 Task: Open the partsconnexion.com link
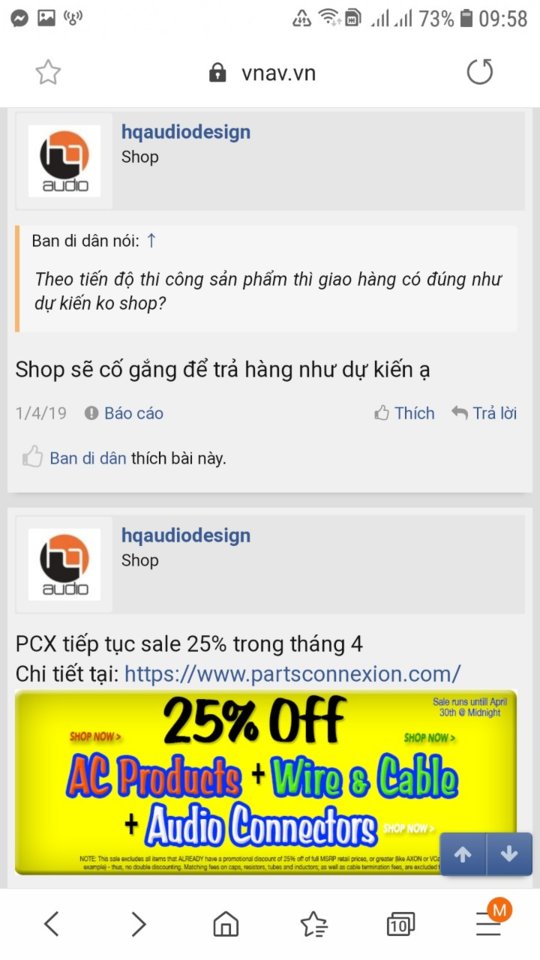pos(292,674)
